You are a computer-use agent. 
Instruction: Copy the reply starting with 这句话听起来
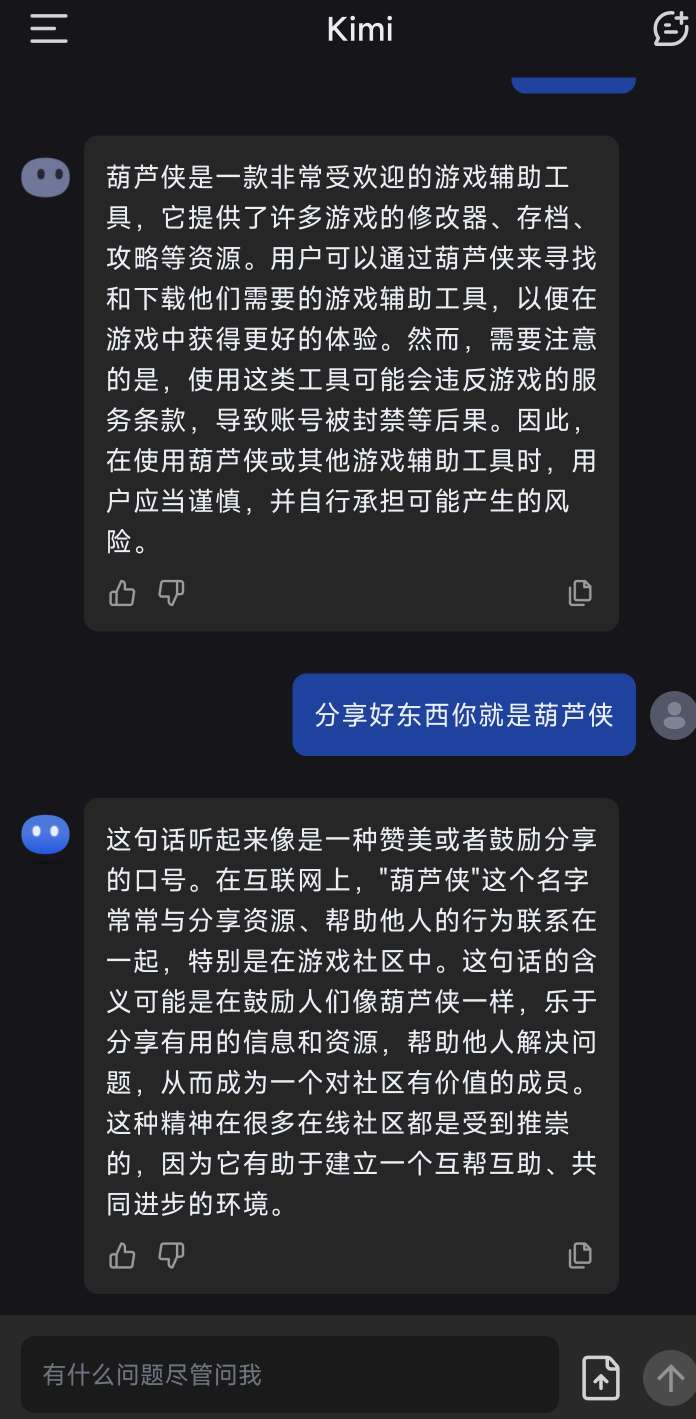click(580, 1255)
